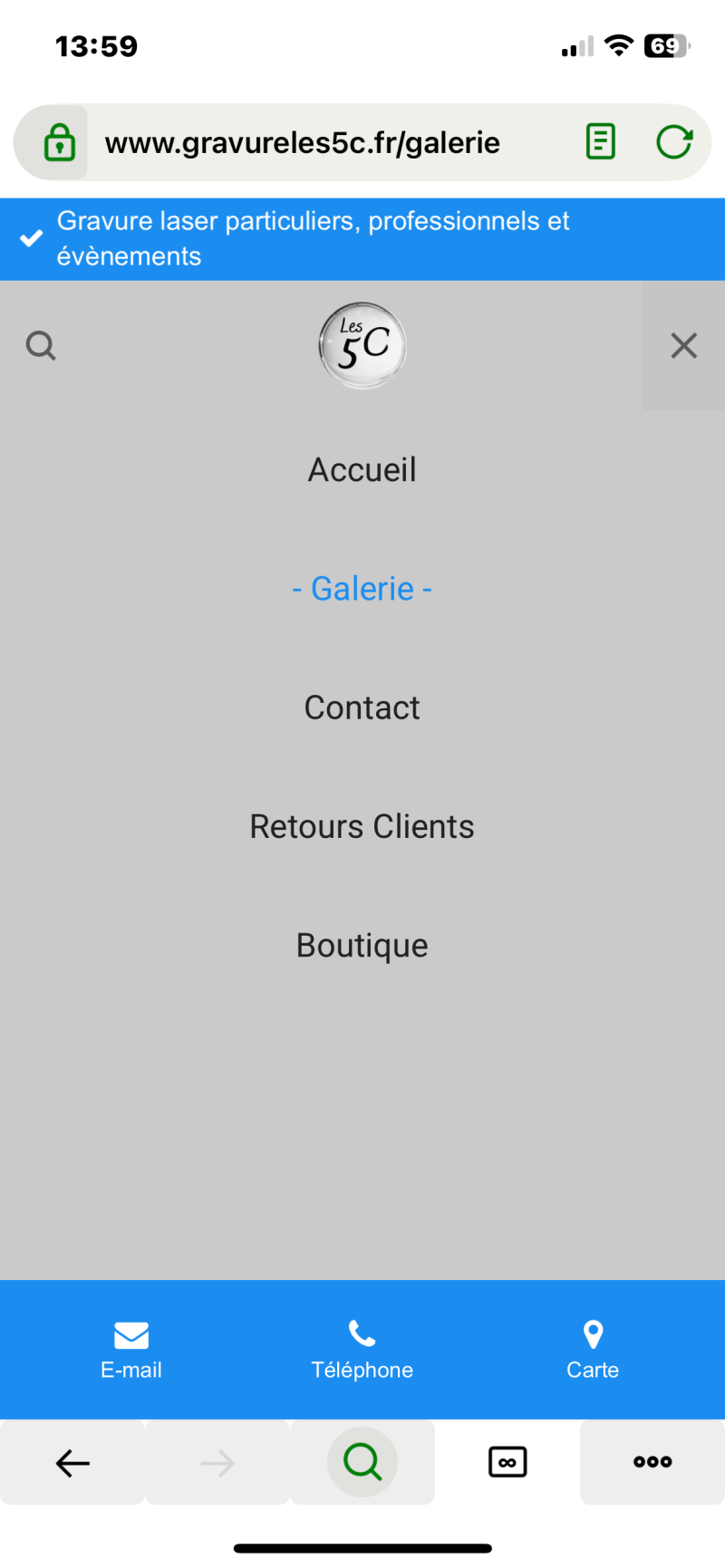Open the Boutique section

pos(362,945)
